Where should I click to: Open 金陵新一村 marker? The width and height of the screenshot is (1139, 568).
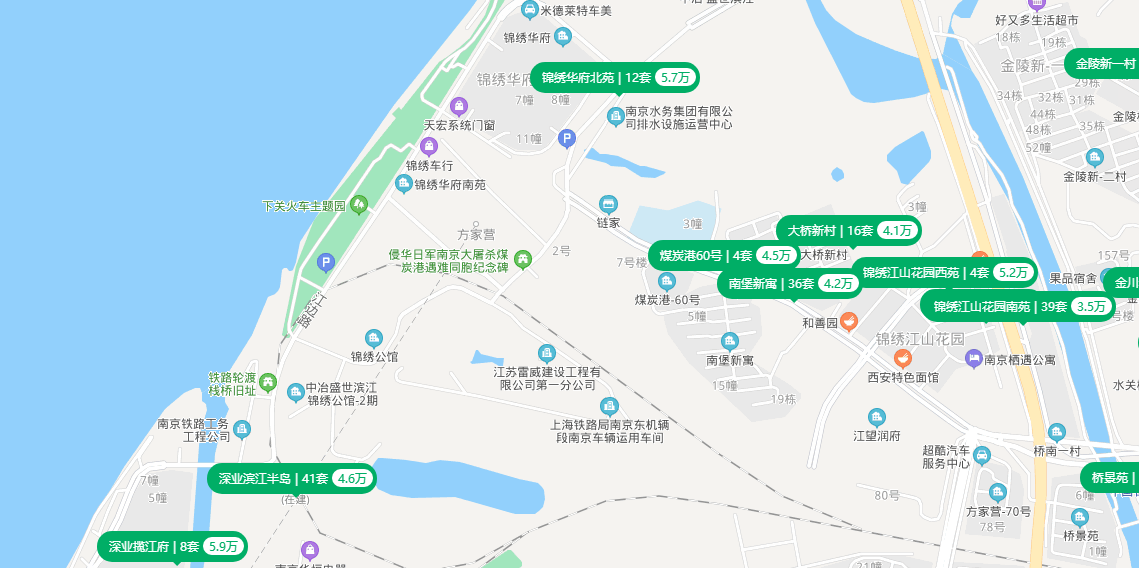1103,64
